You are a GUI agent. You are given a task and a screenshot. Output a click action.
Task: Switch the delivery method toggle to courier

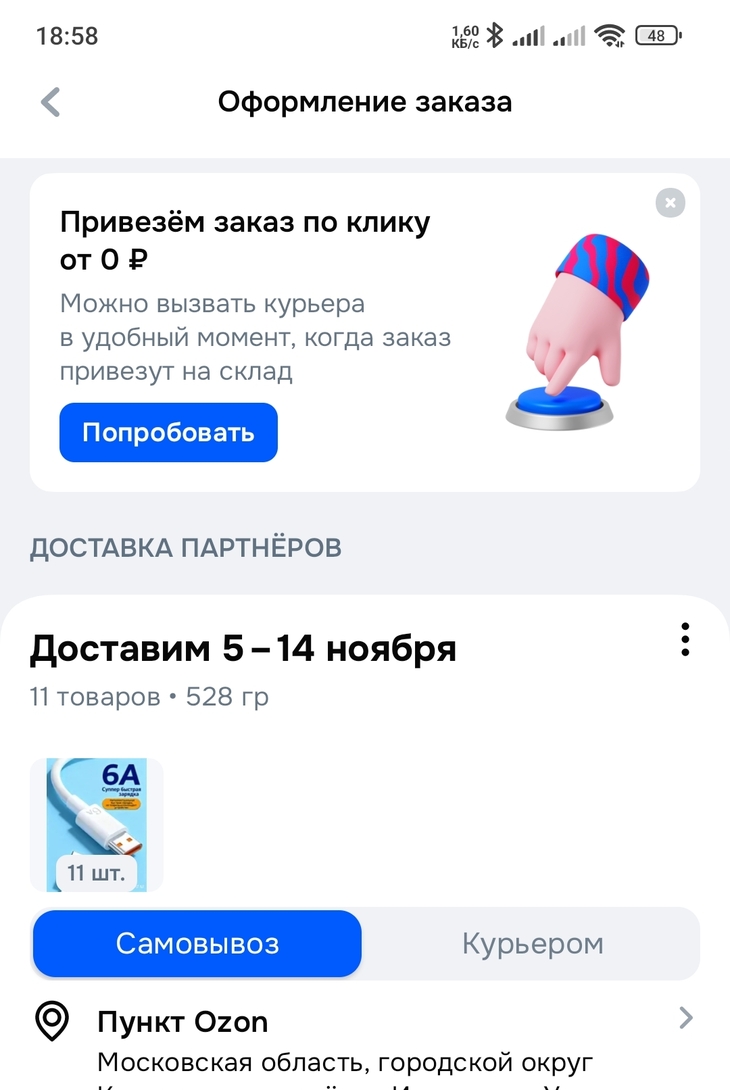tap(532, 943)
